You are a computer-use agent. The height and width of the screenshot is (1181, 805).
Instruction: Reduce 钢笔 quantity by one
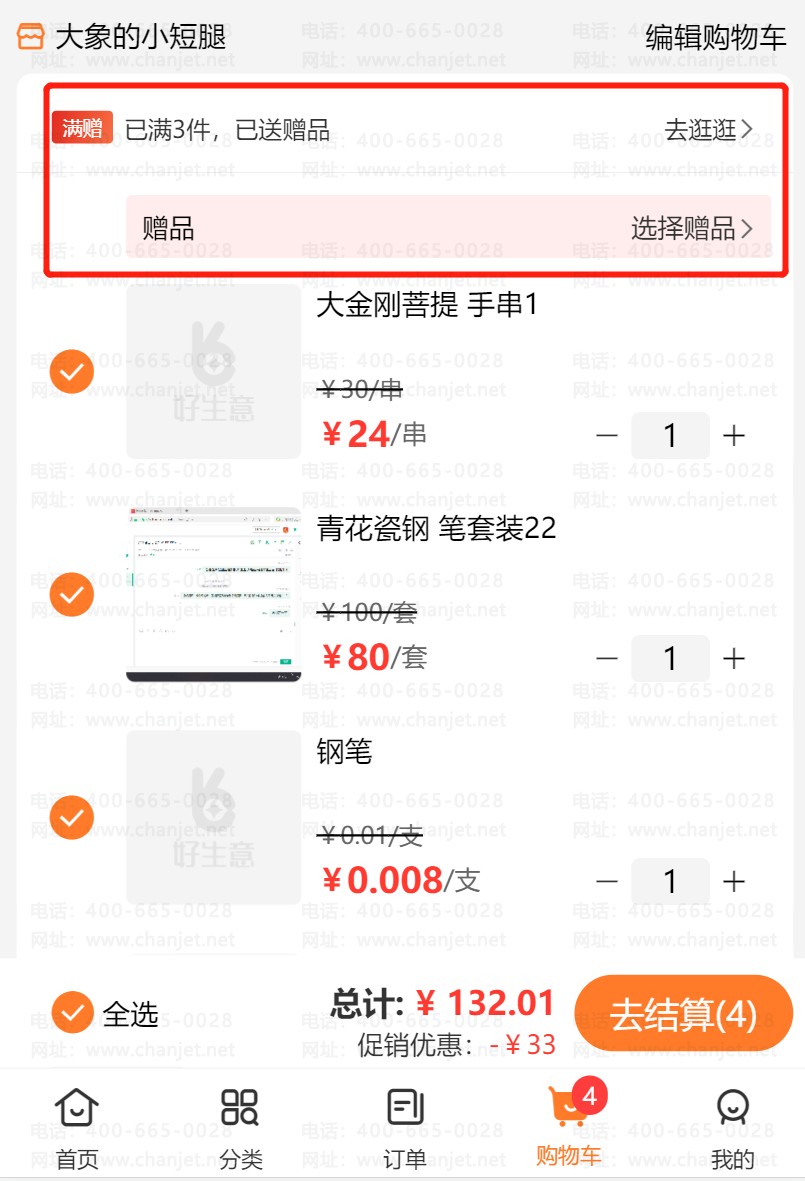(x=607, y=882)
